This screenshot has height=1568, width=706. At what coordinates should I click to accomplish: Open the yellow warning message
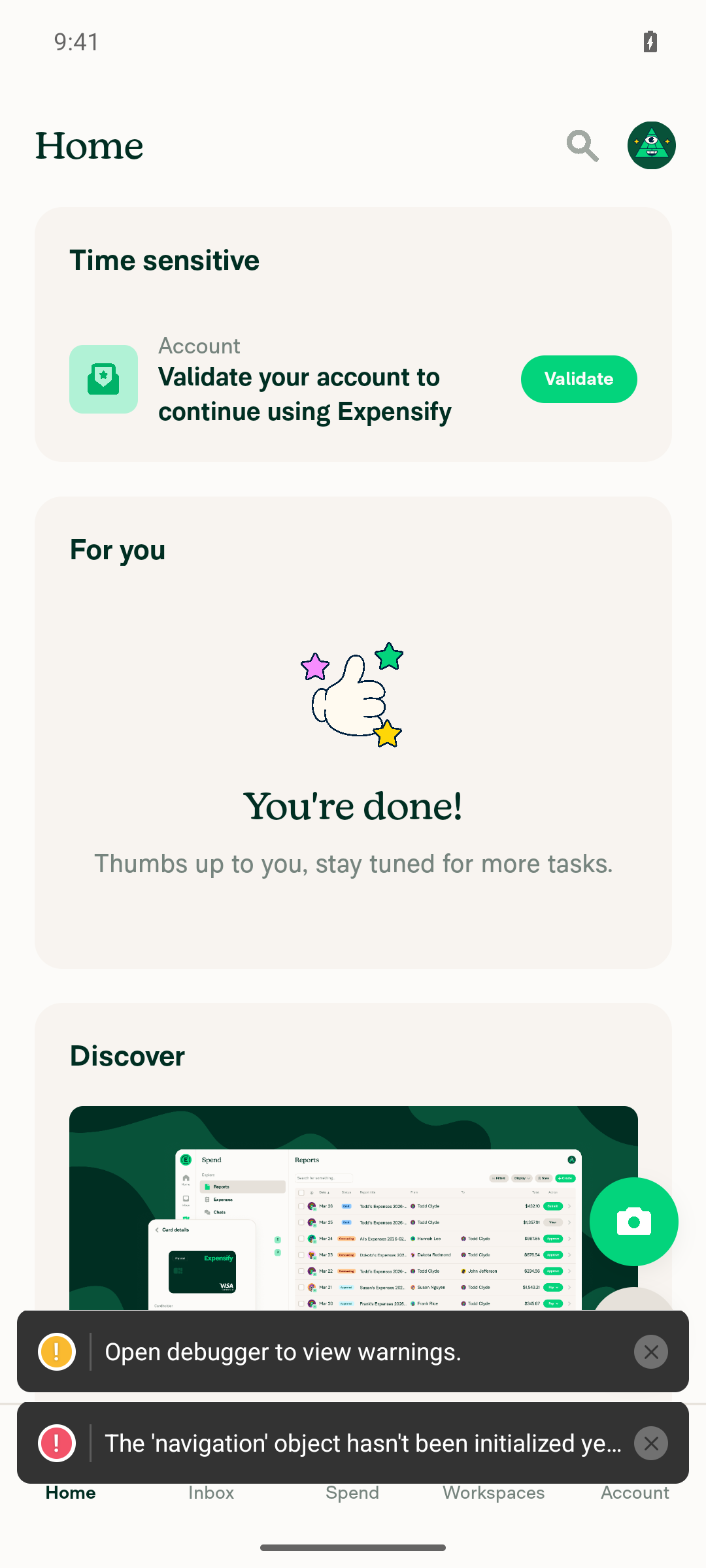coord(283,1352)
